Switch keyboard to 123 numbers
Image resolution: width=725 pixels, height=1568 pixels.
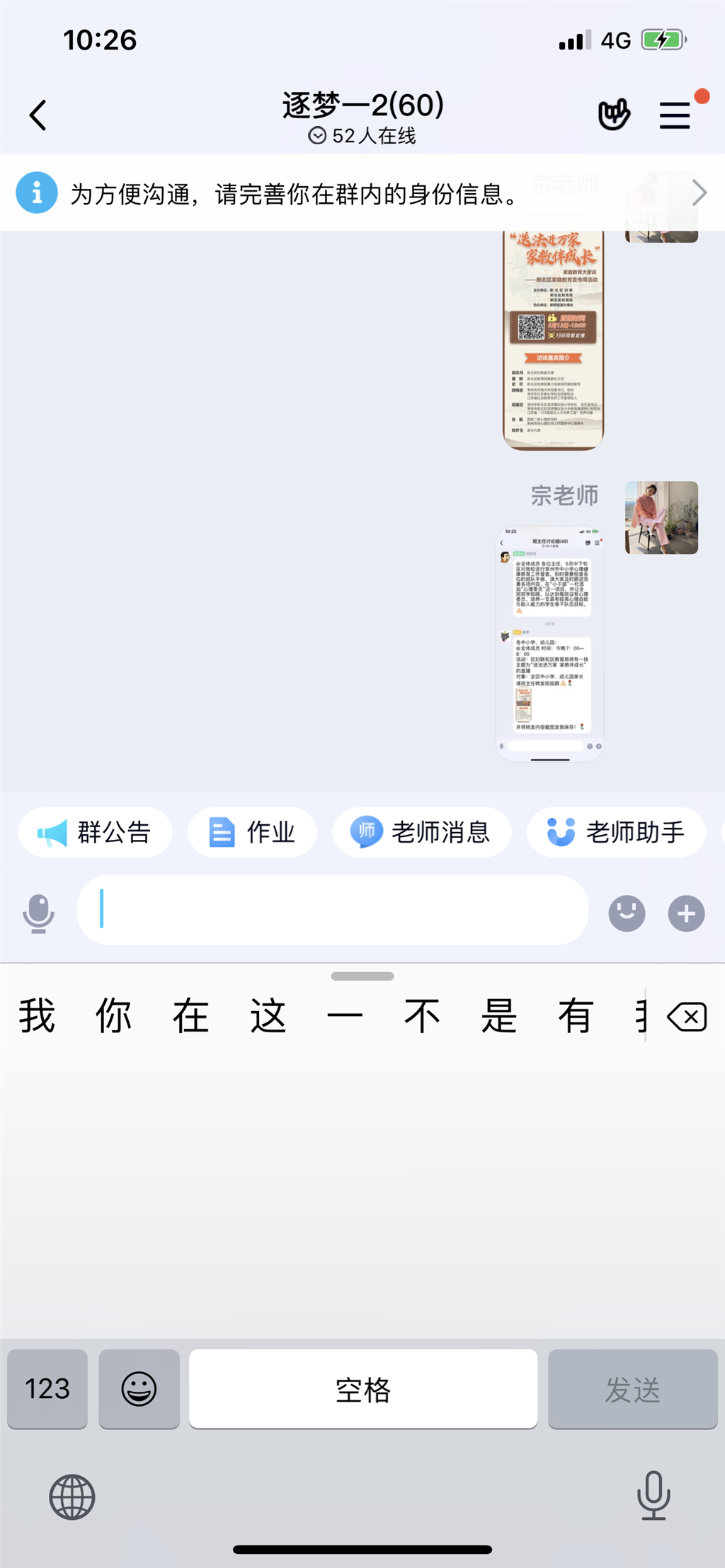click(x=47, y=1388)
